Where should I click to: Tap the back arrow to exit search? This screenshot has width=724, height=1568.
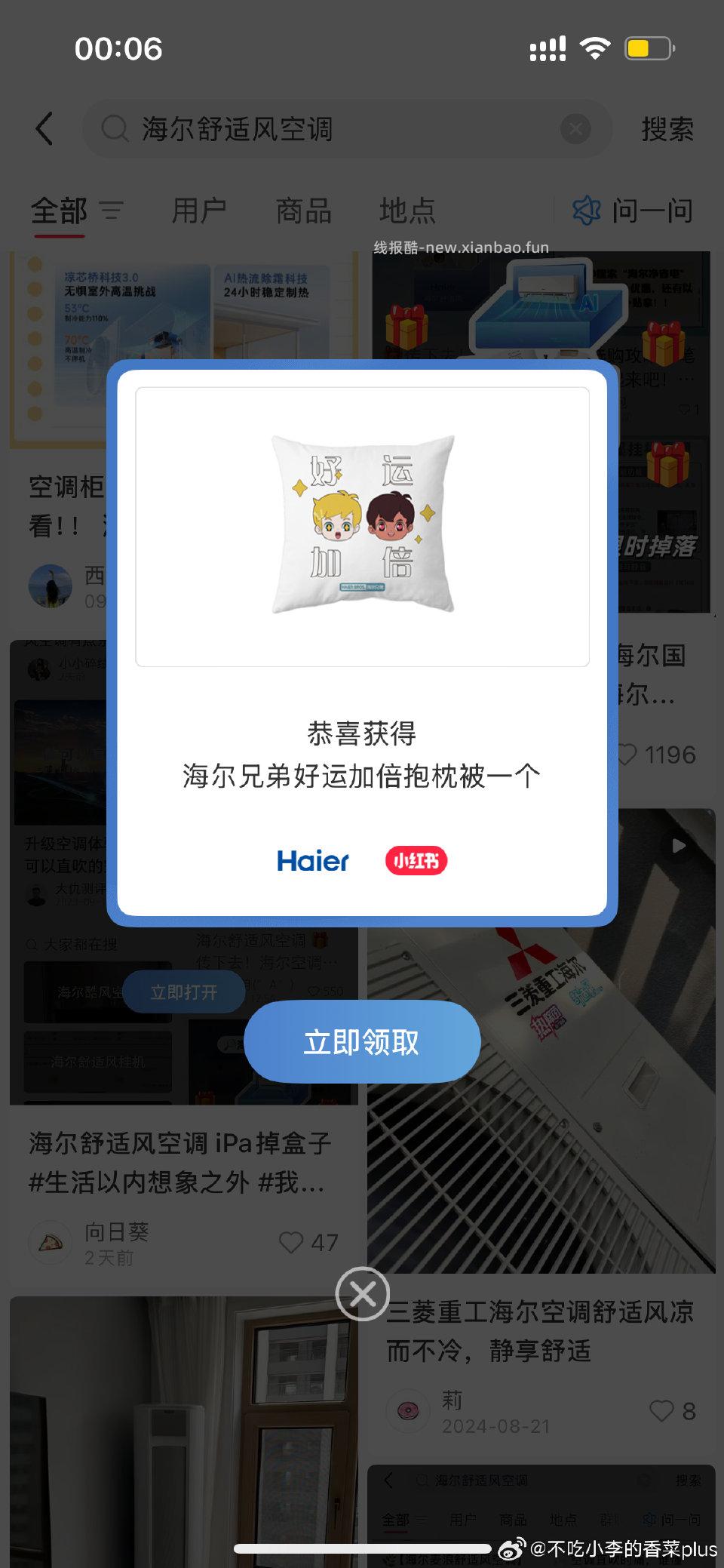coord(44,128)
